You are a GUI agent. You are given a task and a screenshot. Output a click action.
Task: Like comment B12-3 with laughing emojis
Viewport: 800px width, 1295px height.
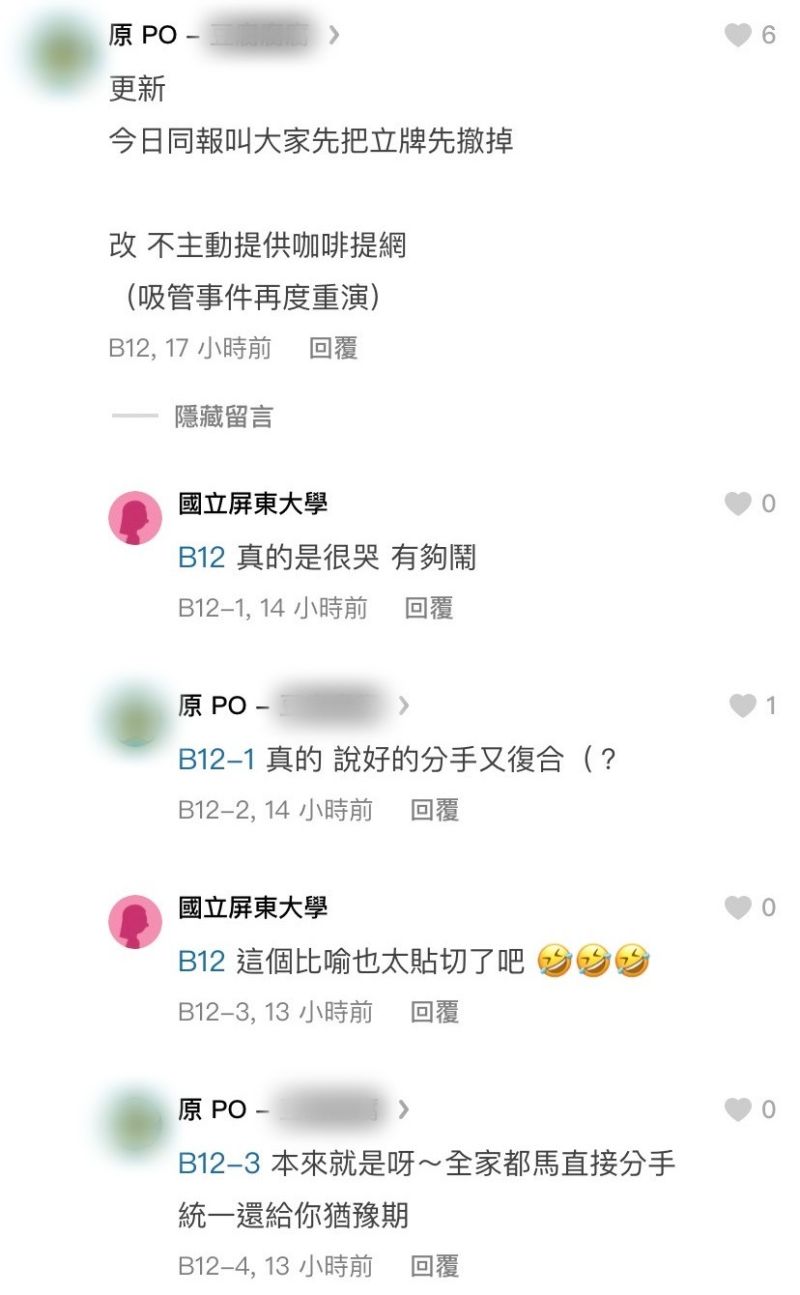[x=738, y=908]
